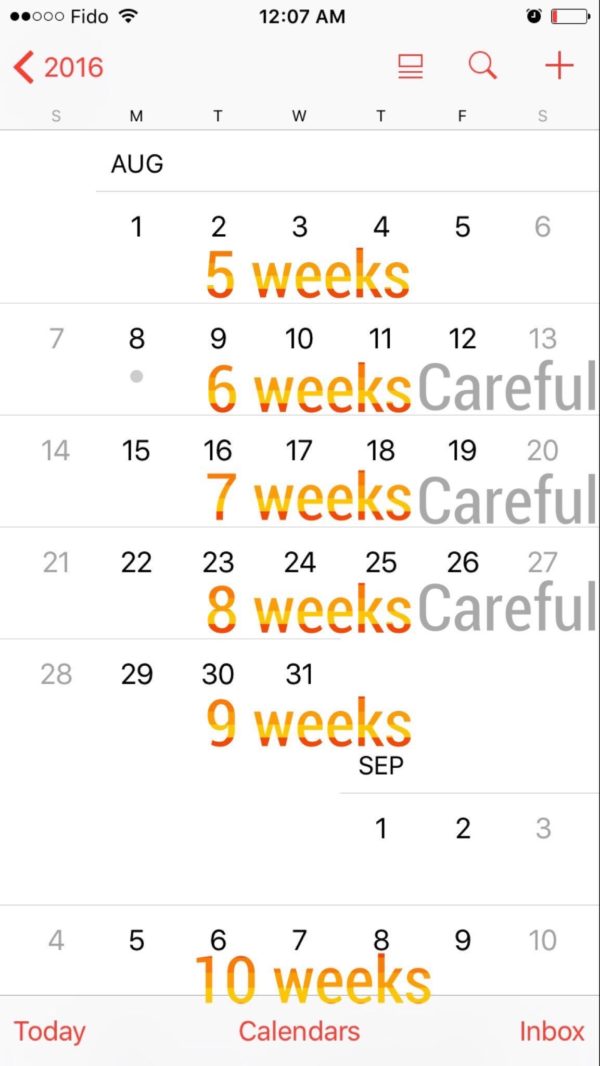
Task: Select September 2
Action: pyautogui.click(x=463, y=829)
